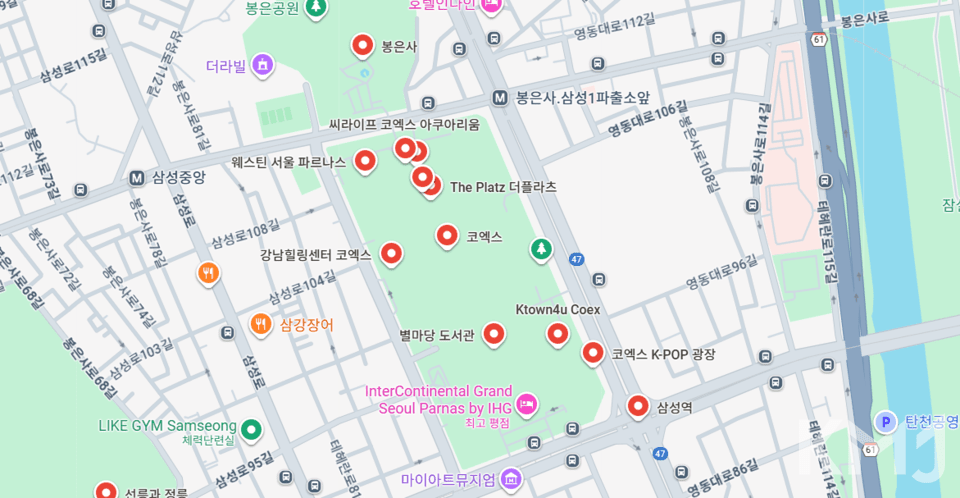
Task: Open the 더라빌 place marker
Action: tap(262, 66)
